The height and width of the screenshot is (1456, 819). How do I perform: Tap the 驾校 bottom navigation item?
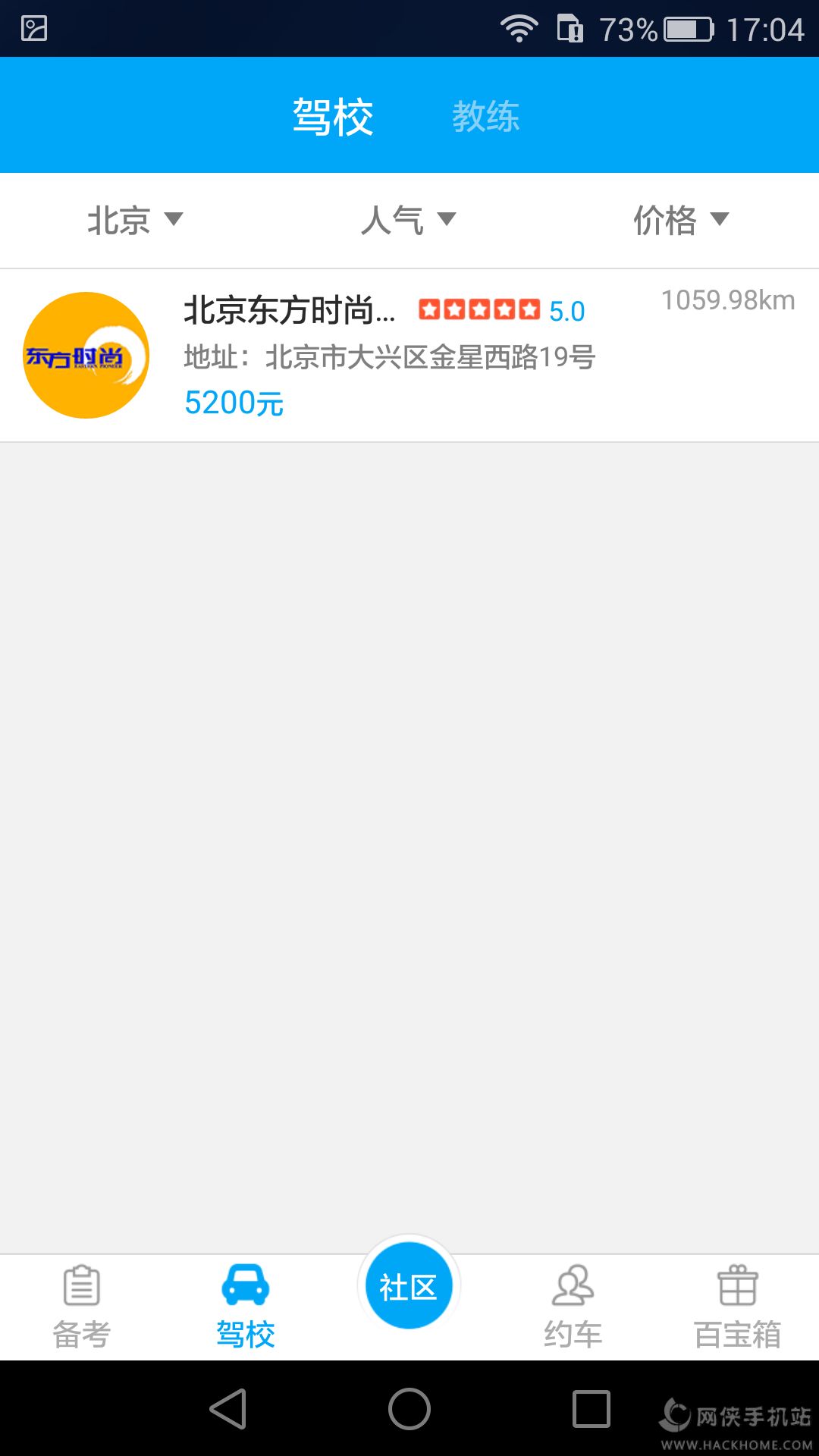[x=245, y=1307]
